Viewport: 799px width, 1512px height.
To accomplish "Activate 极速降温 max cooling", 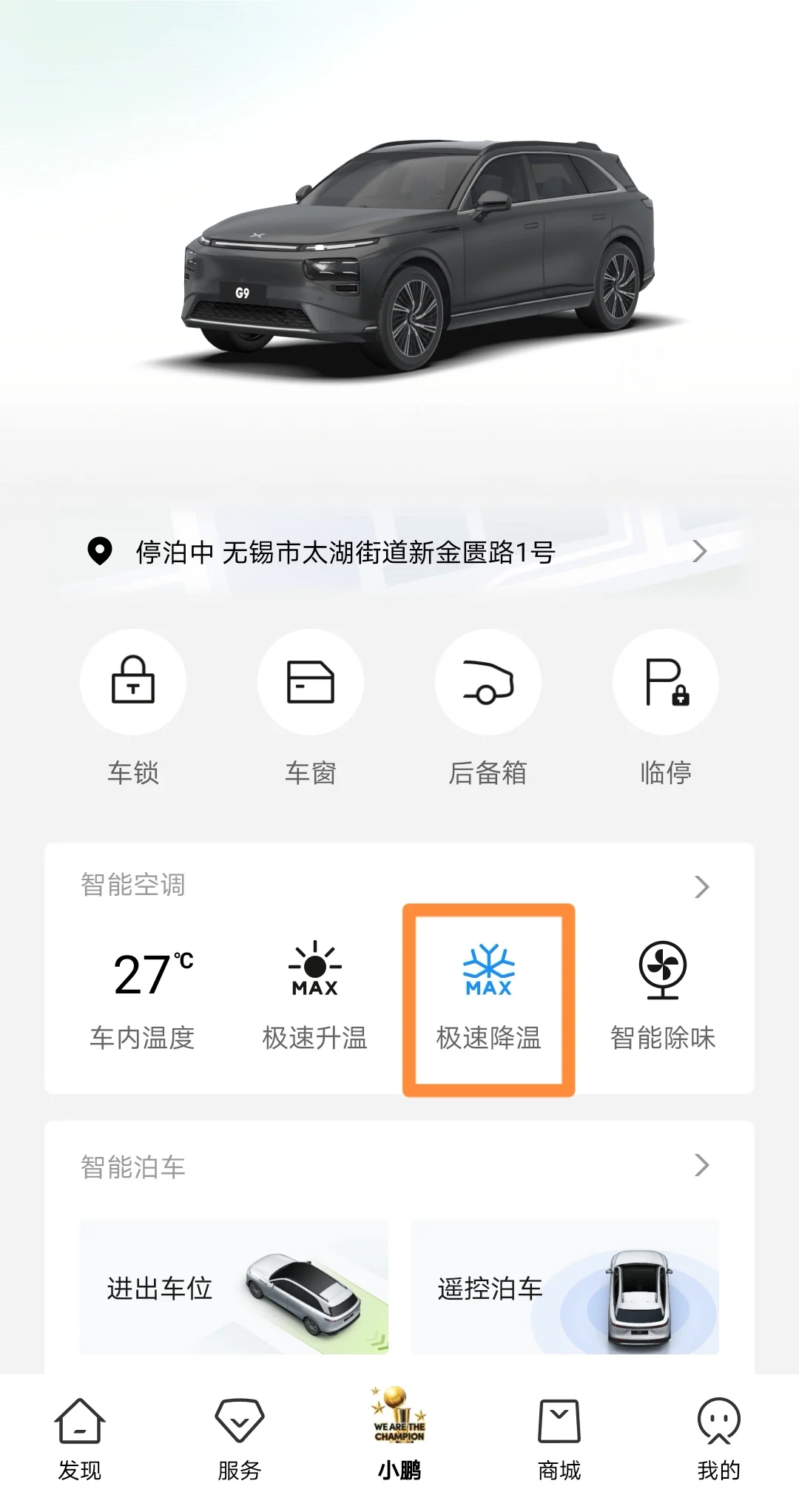I will pos(488,999).
